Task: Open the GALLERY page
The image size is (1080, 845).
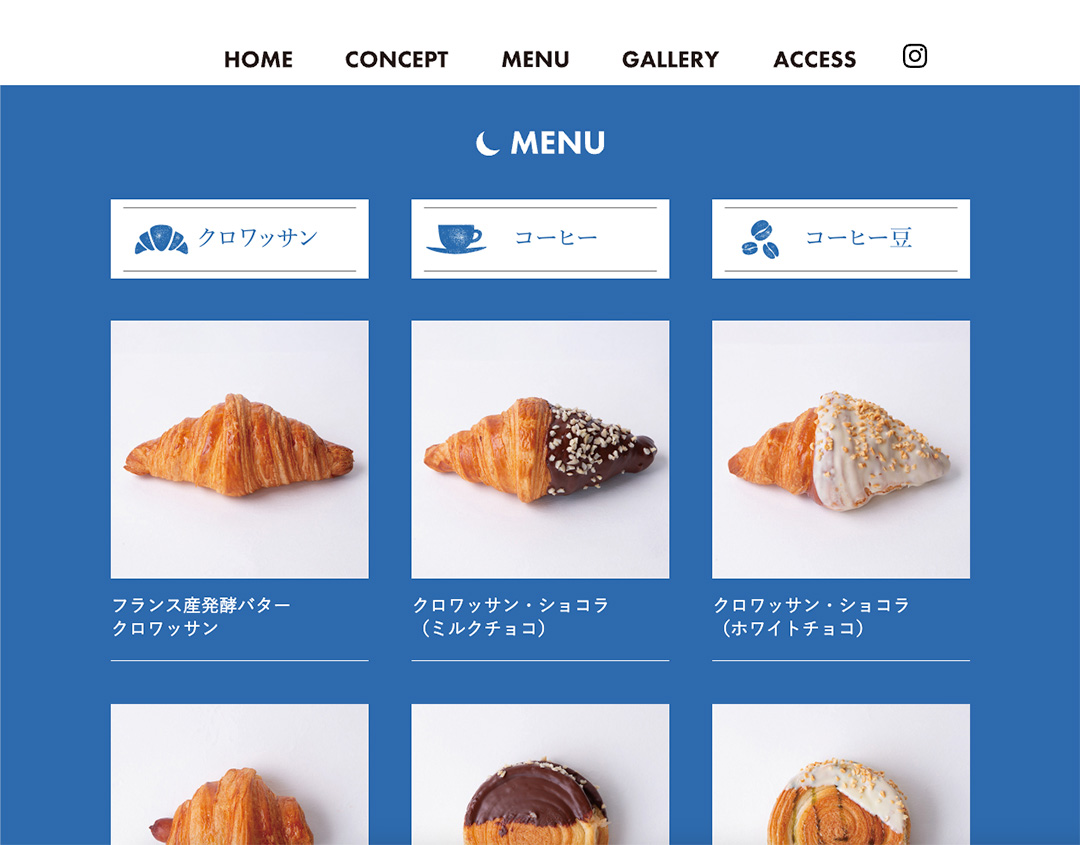Action: click(x=670, y=60)
